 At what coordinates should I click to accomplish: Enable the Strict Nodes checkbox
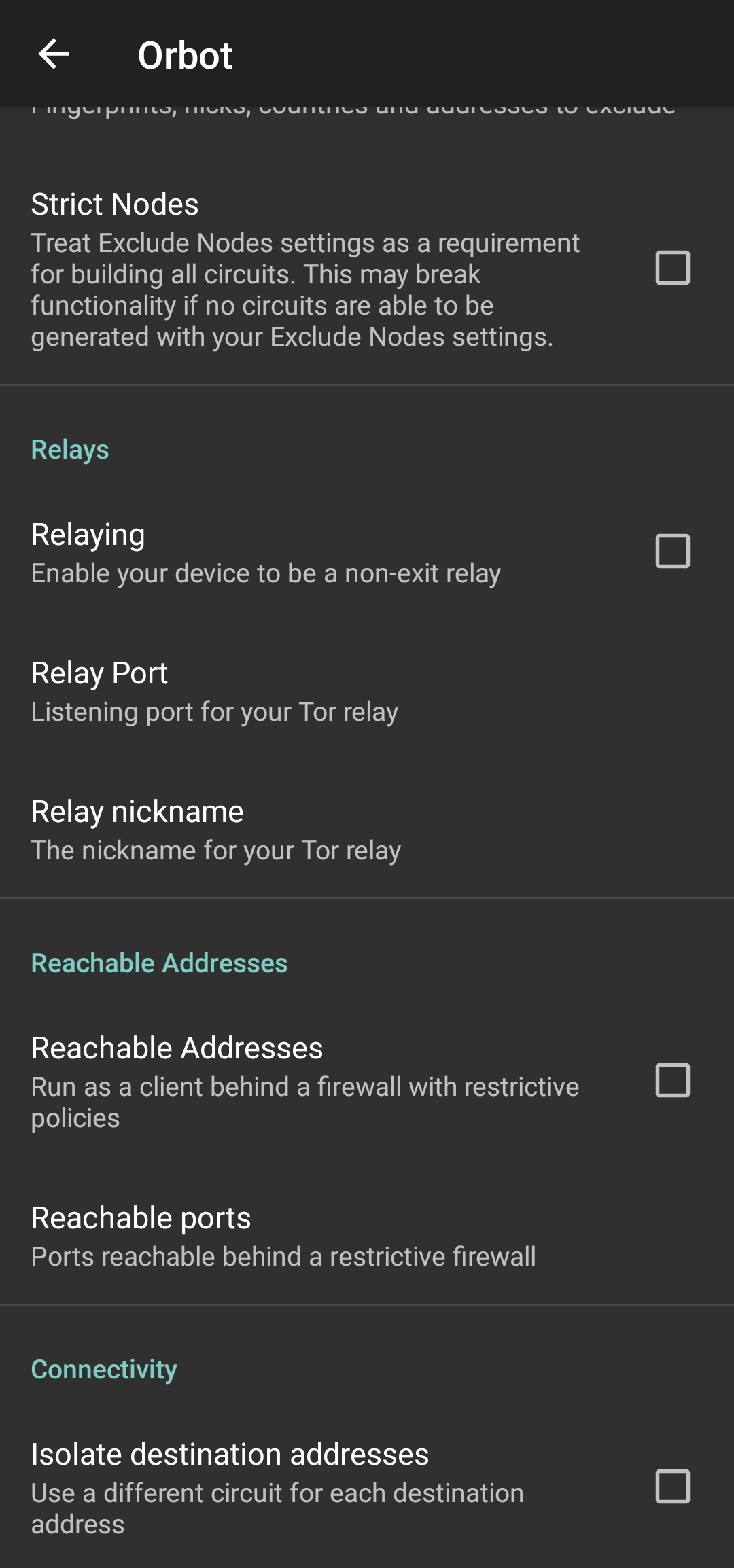coord(672,268)
